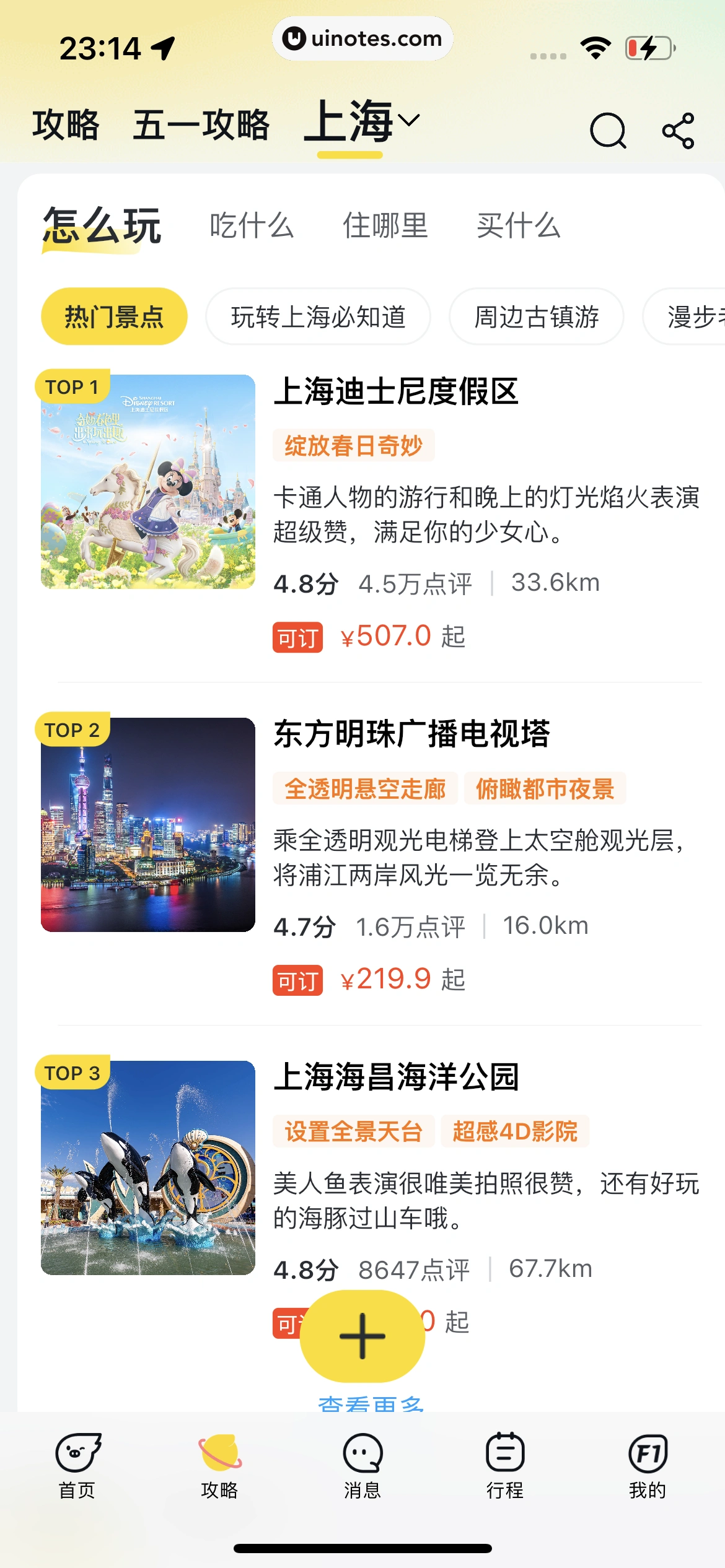Open 上海海昌海洋公园 listing

click(x=395, y=1078)
